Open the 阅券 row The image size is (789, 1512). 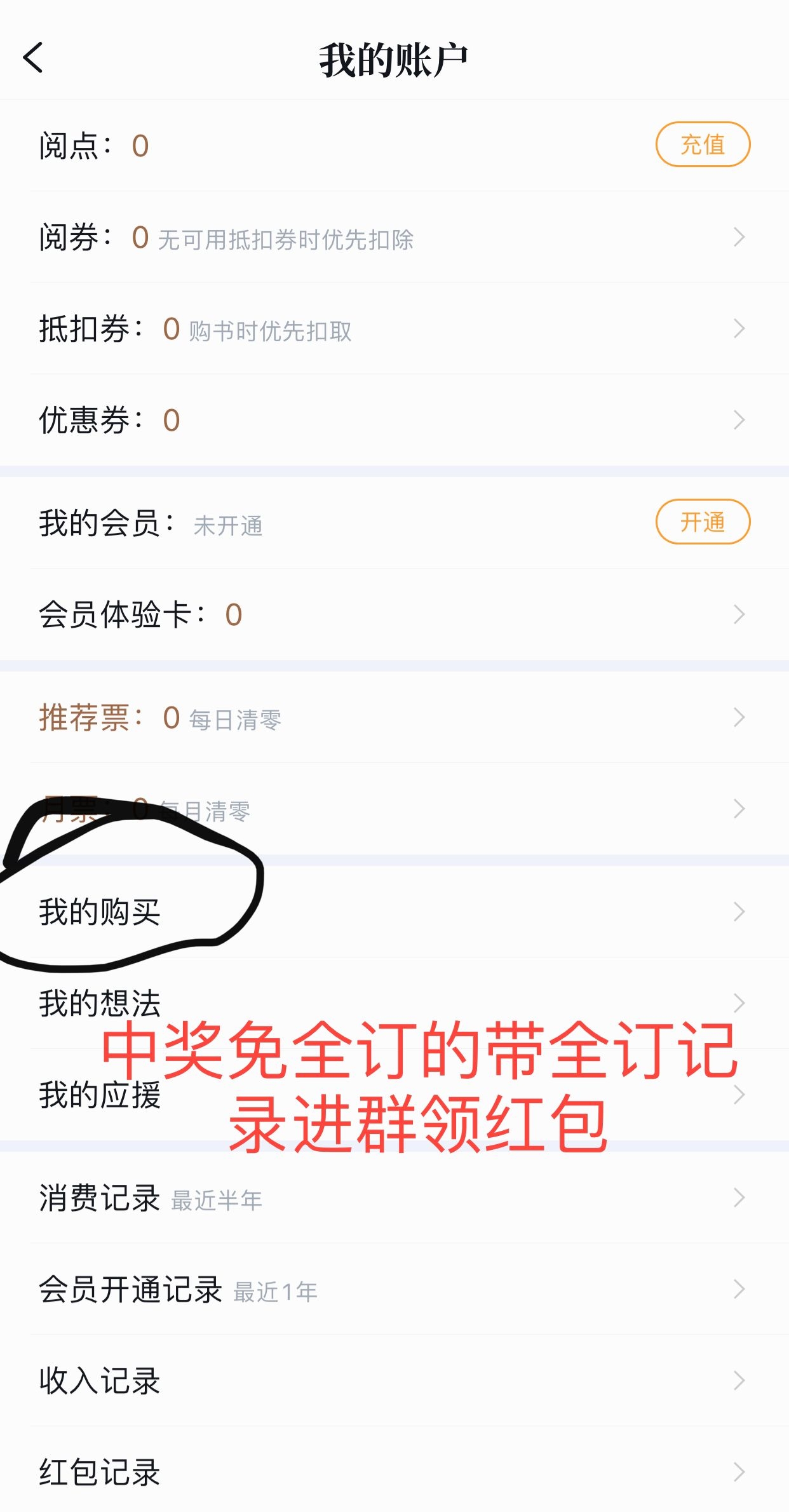pyautogui.click(x=394, y=238)
